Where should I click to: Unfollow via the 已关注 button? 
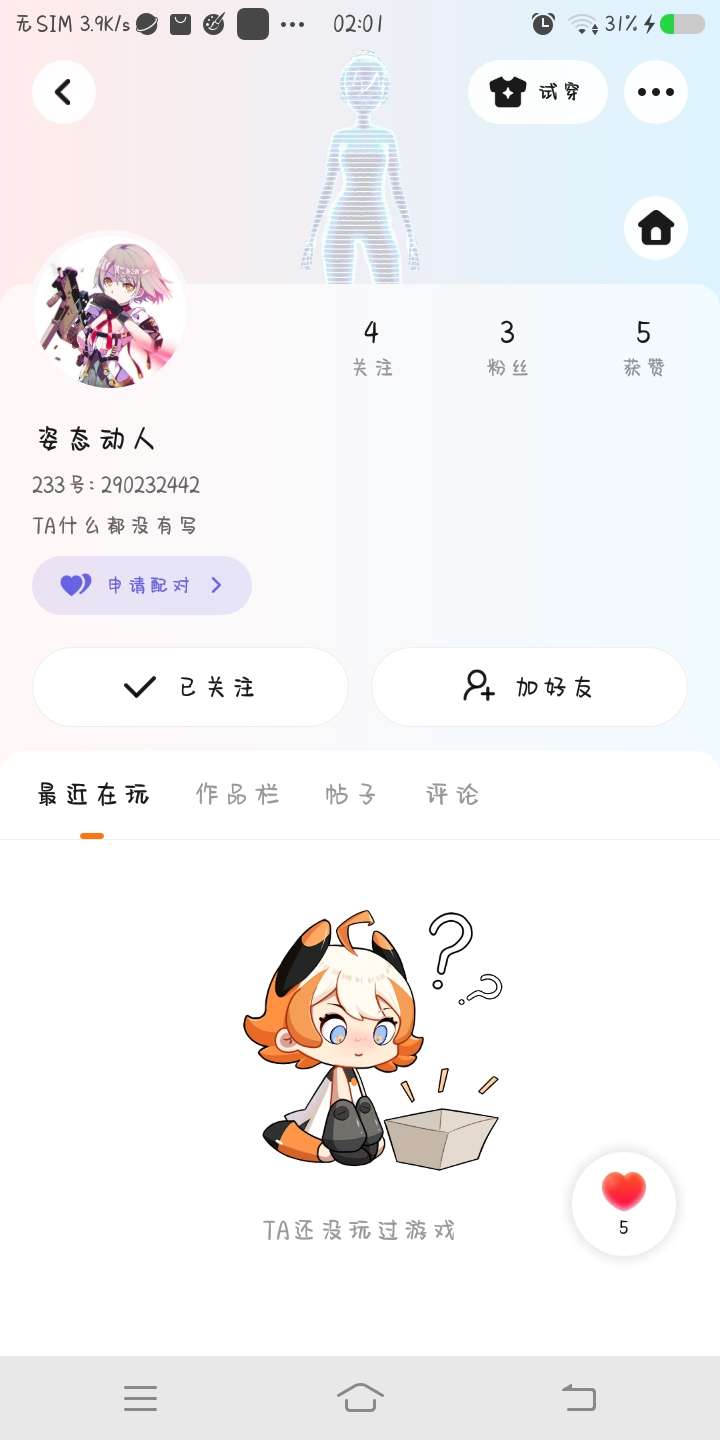(x=190, y=687)
